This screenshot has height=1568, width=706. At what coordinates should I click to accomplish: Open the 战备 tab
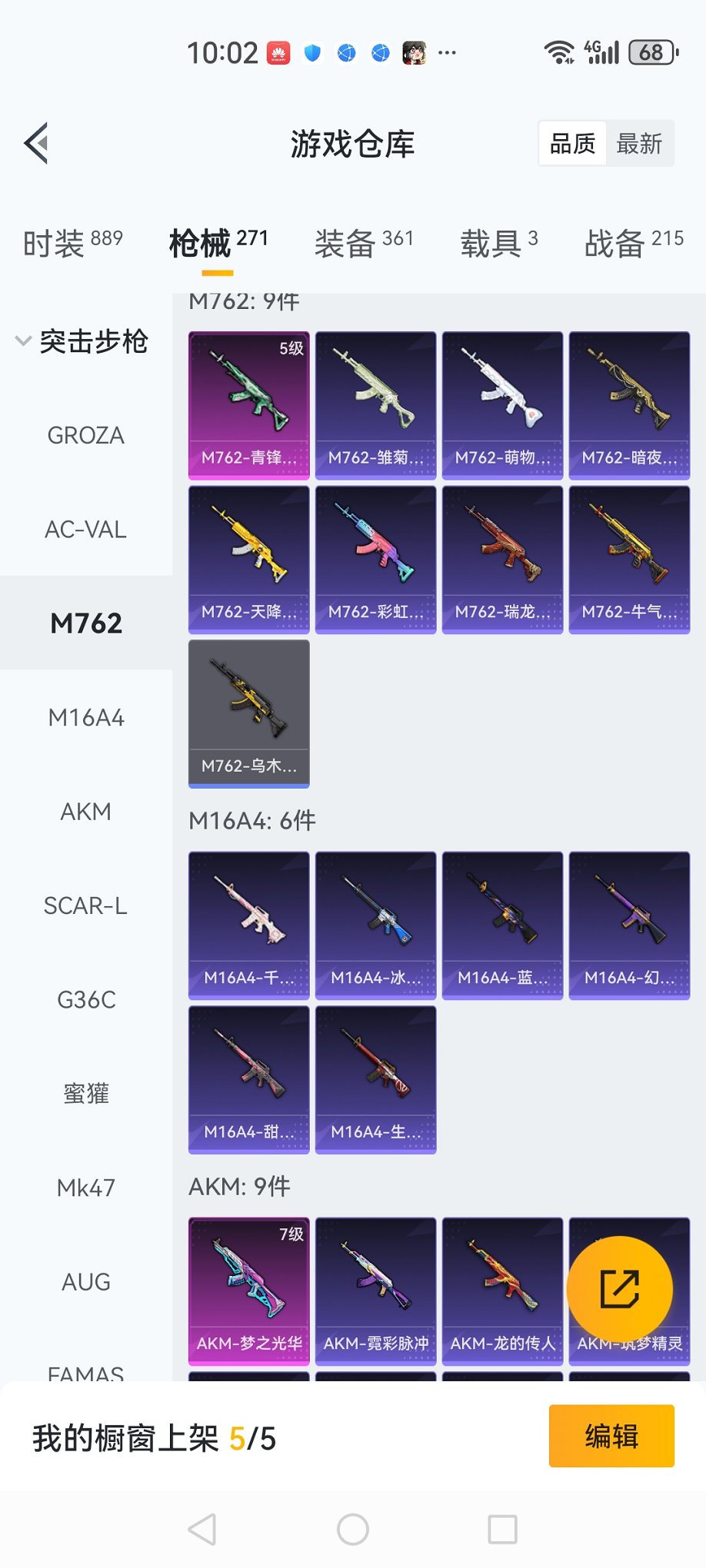[x=633, y=243]
